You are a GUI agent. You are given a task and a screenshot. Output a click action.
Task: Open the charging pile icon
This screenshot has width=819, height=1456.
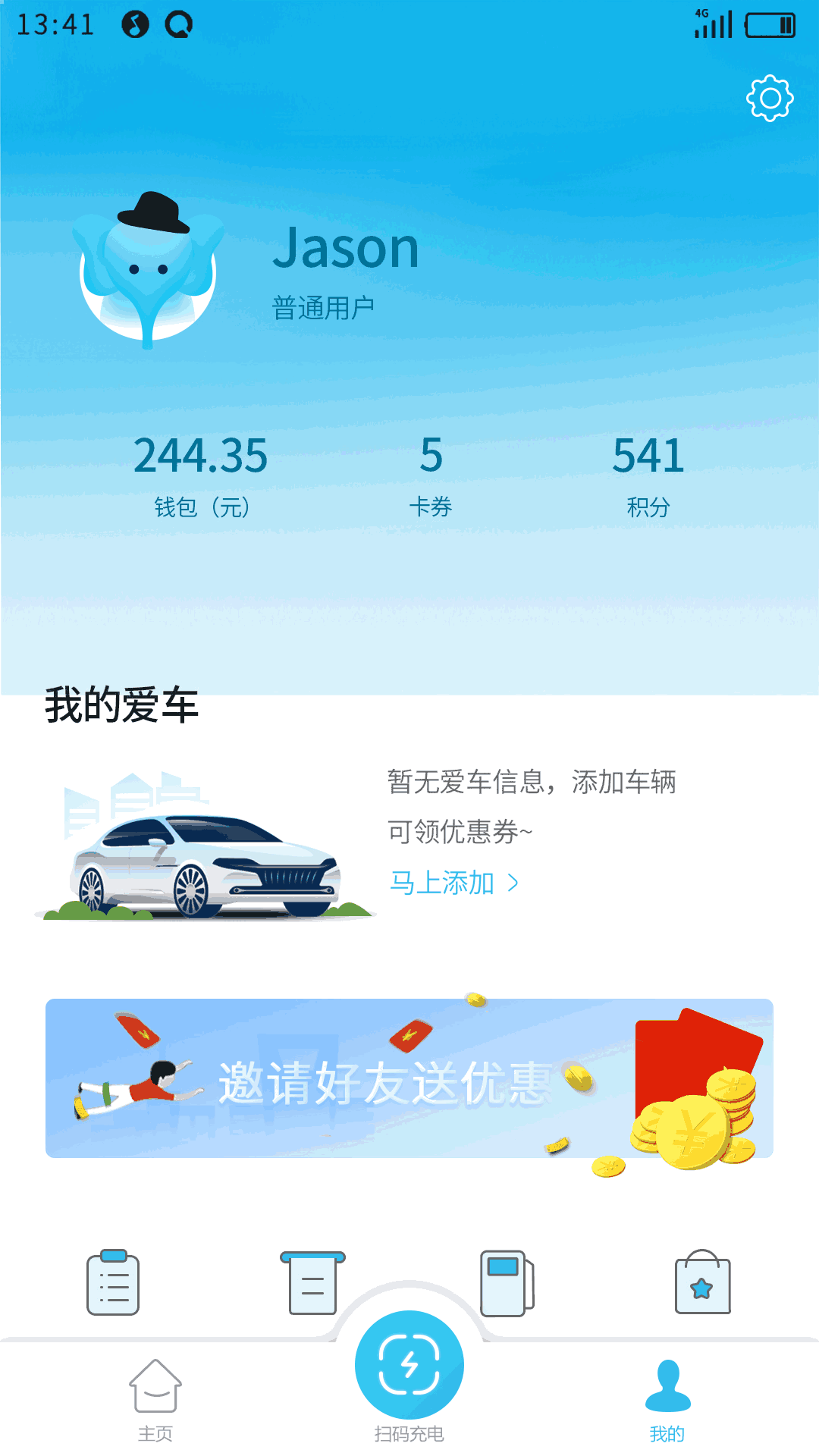(x=507, y=1283)
